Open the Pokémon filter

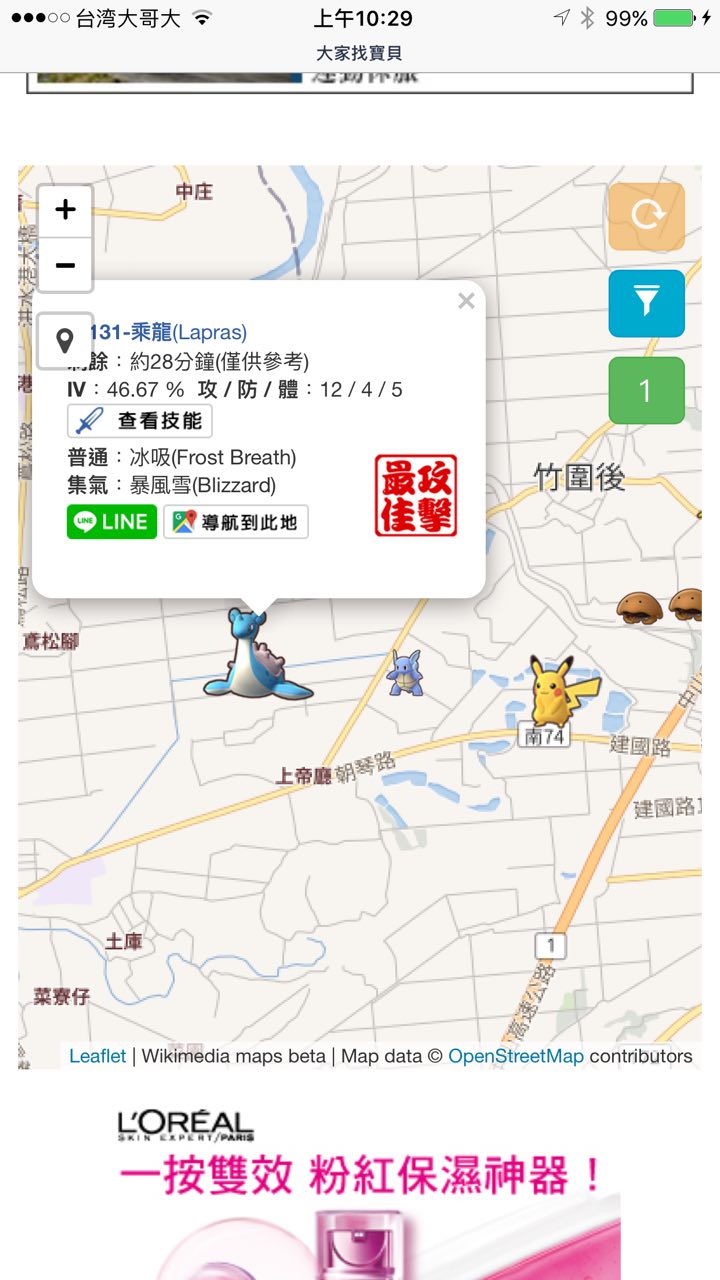646,303
